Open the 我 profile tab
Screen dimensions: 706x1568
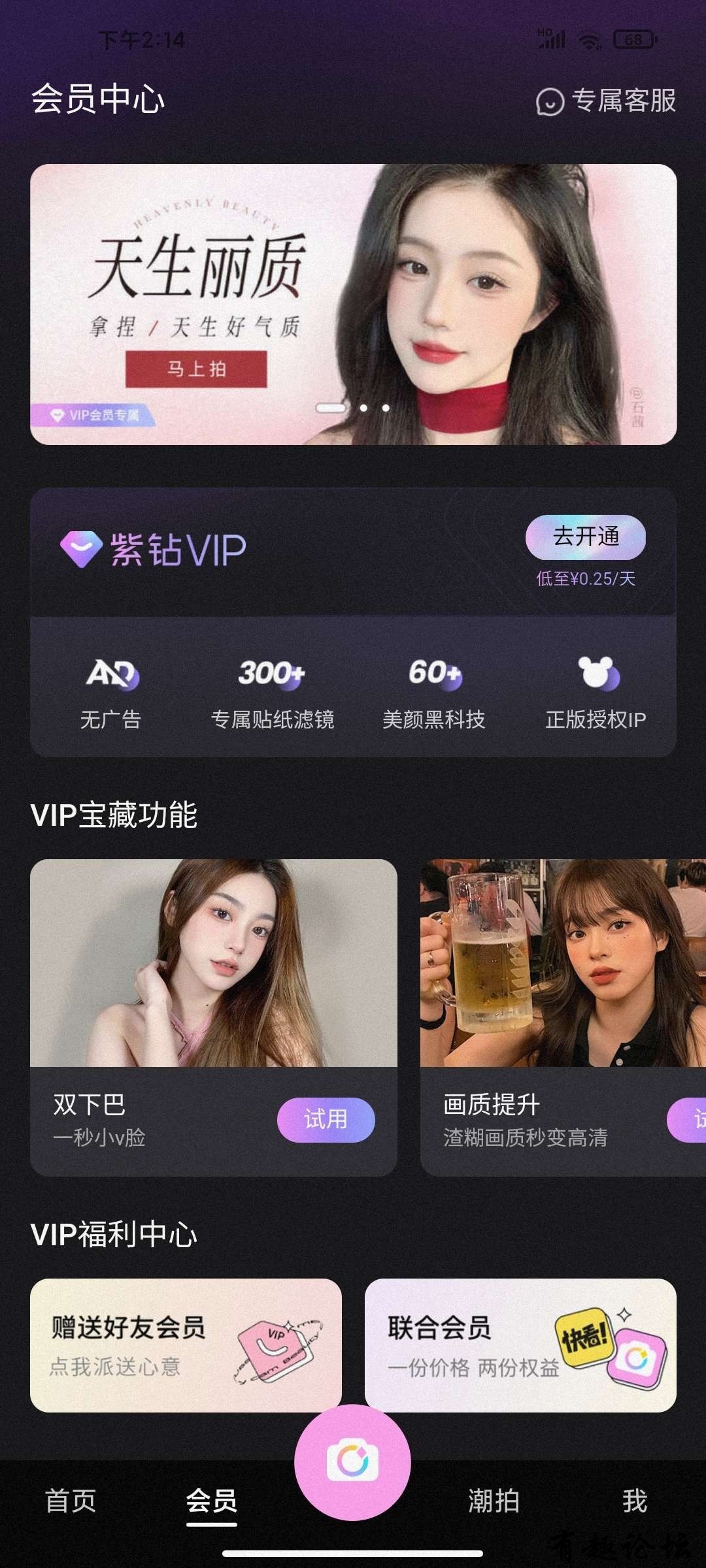coord(634,1501)
